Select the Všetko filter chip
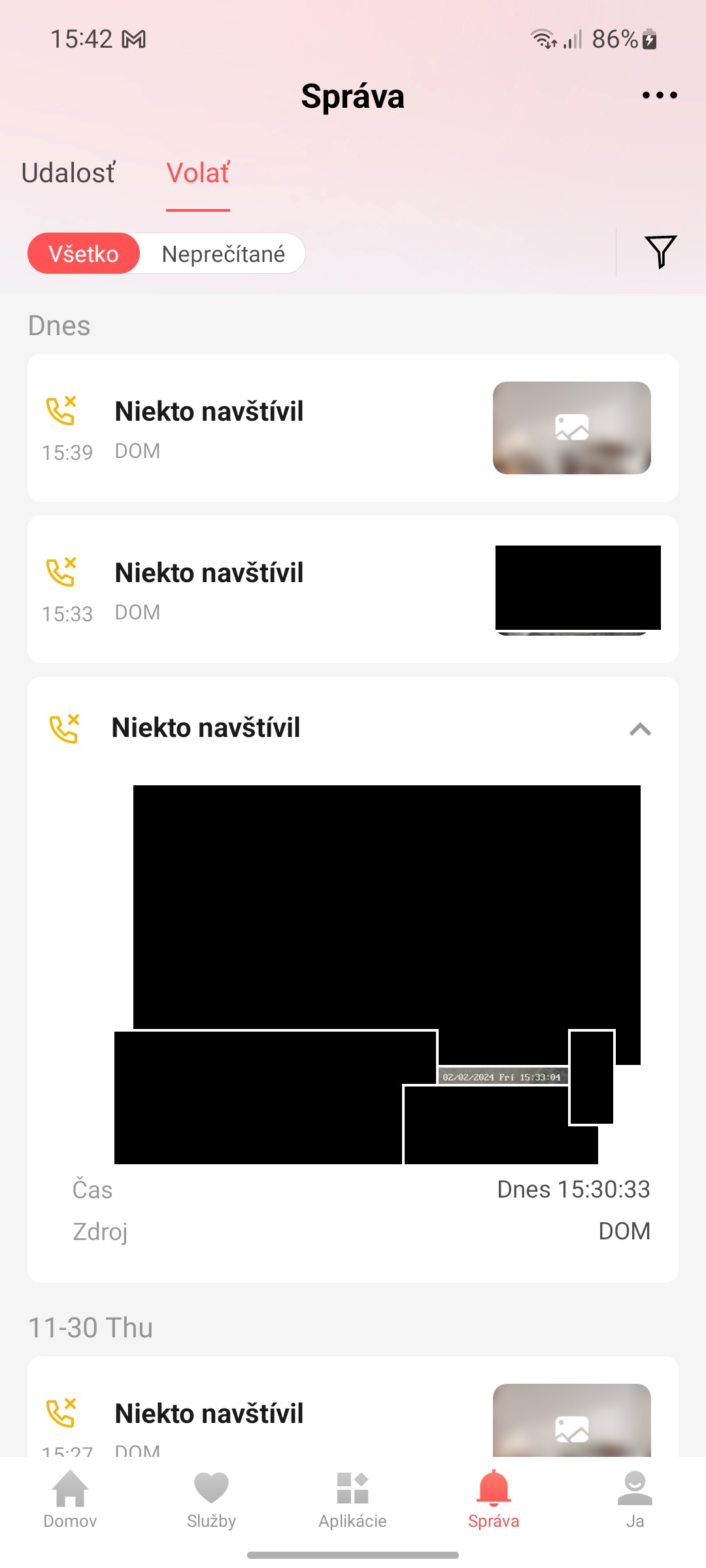 click(x=84, y=253)
